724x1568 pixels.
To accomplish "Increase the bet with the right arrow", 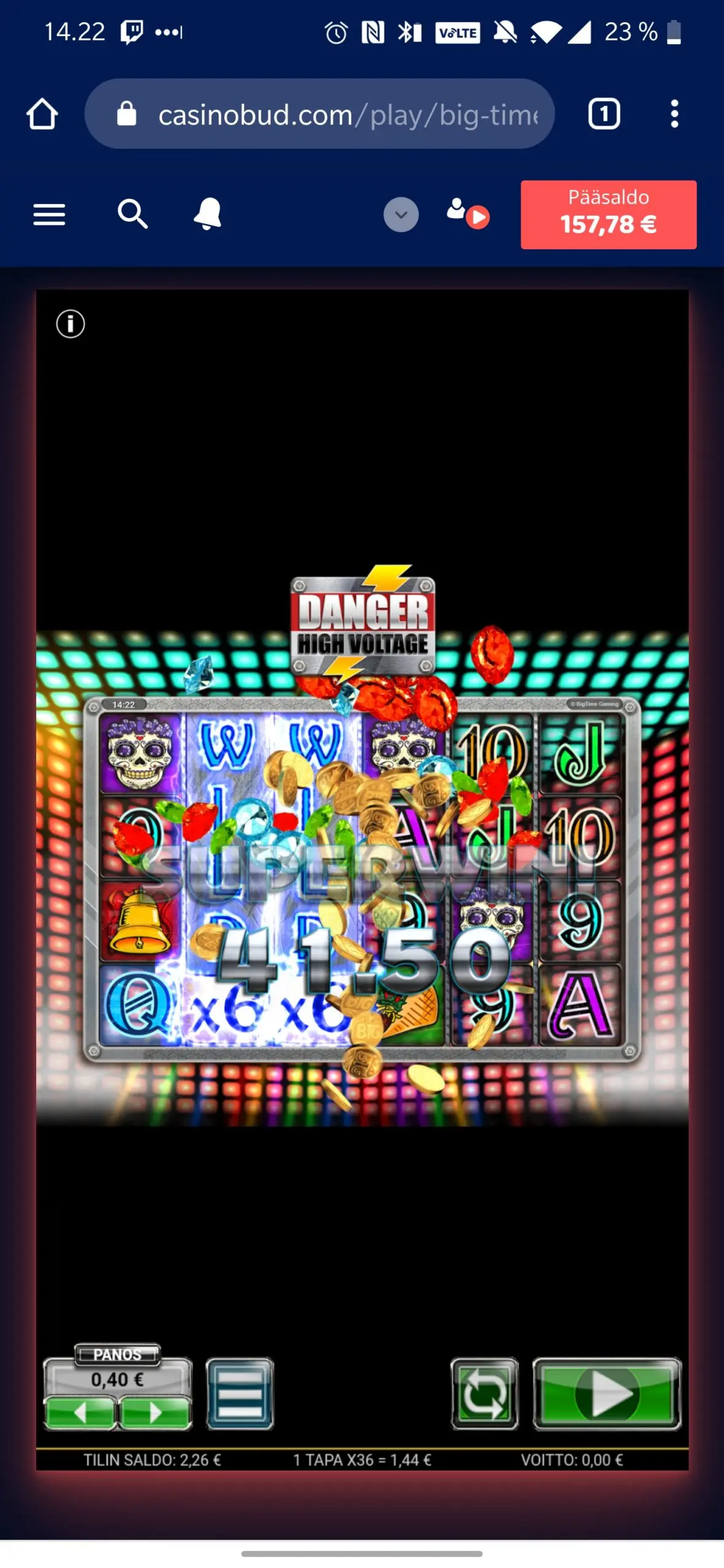I will pyautogui.click(x=155, y=1413).
